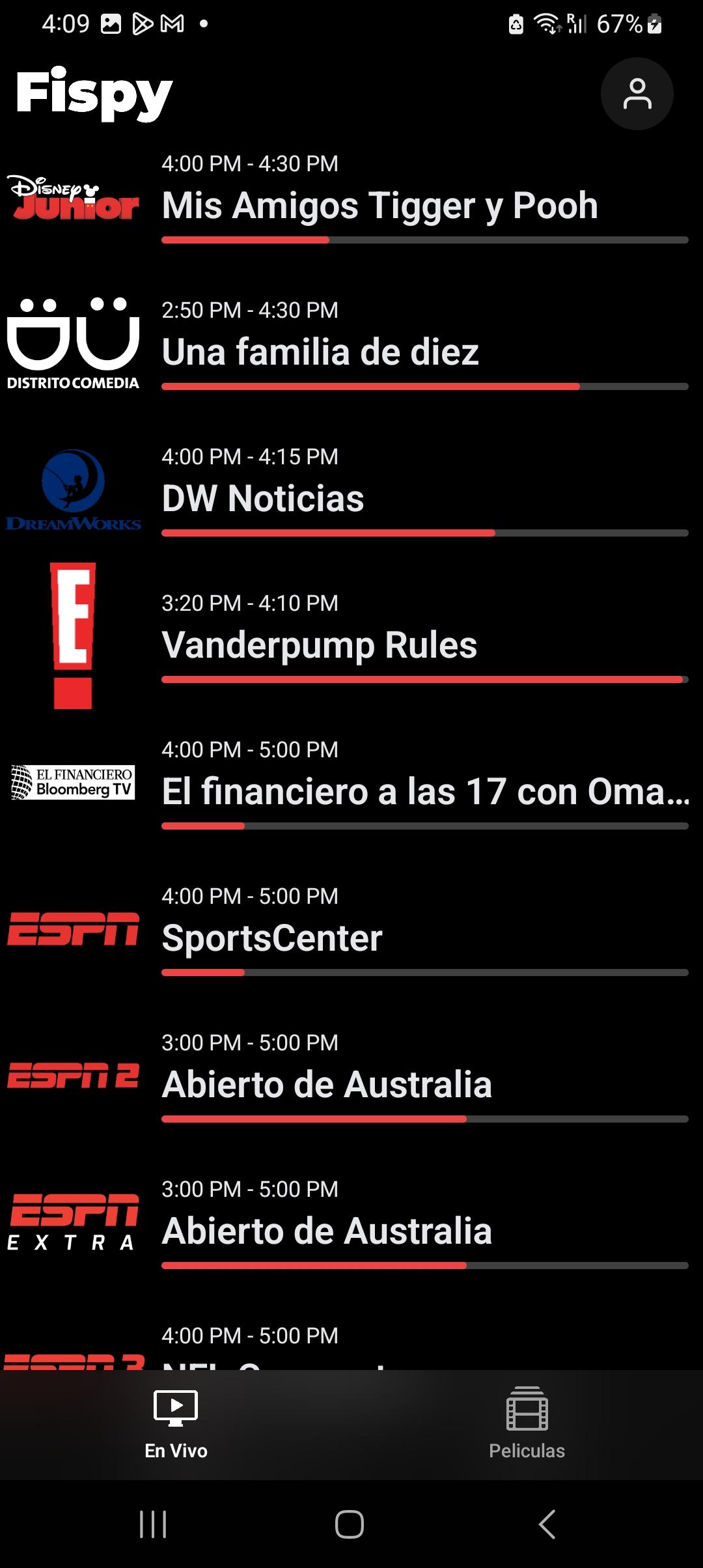Open the user profile icon

(637, 94)
